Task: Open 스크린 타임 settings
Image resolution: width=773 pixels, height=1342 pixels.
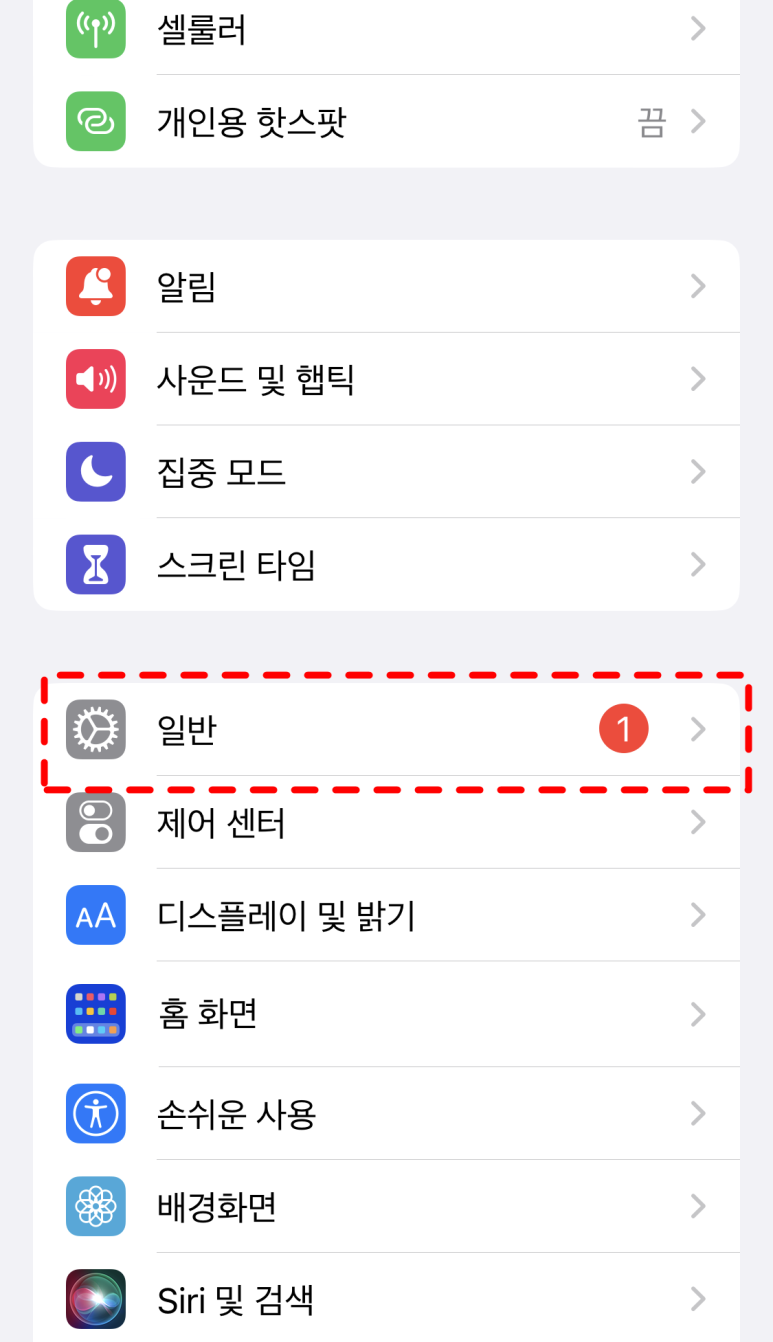Action: pyautogui.click(x=386, y=565)
